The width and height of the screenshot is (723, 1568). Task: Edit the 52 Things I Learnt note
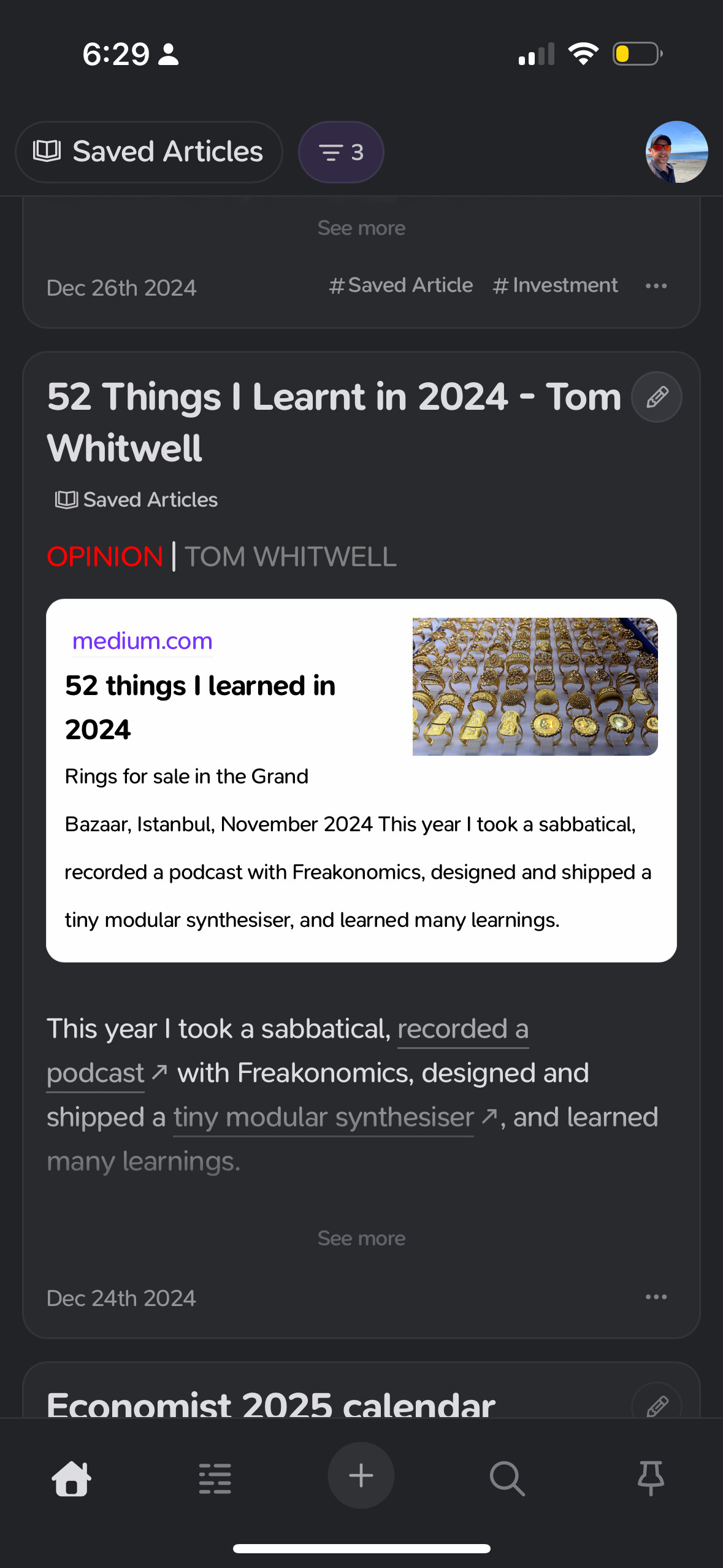coord(657,397)
